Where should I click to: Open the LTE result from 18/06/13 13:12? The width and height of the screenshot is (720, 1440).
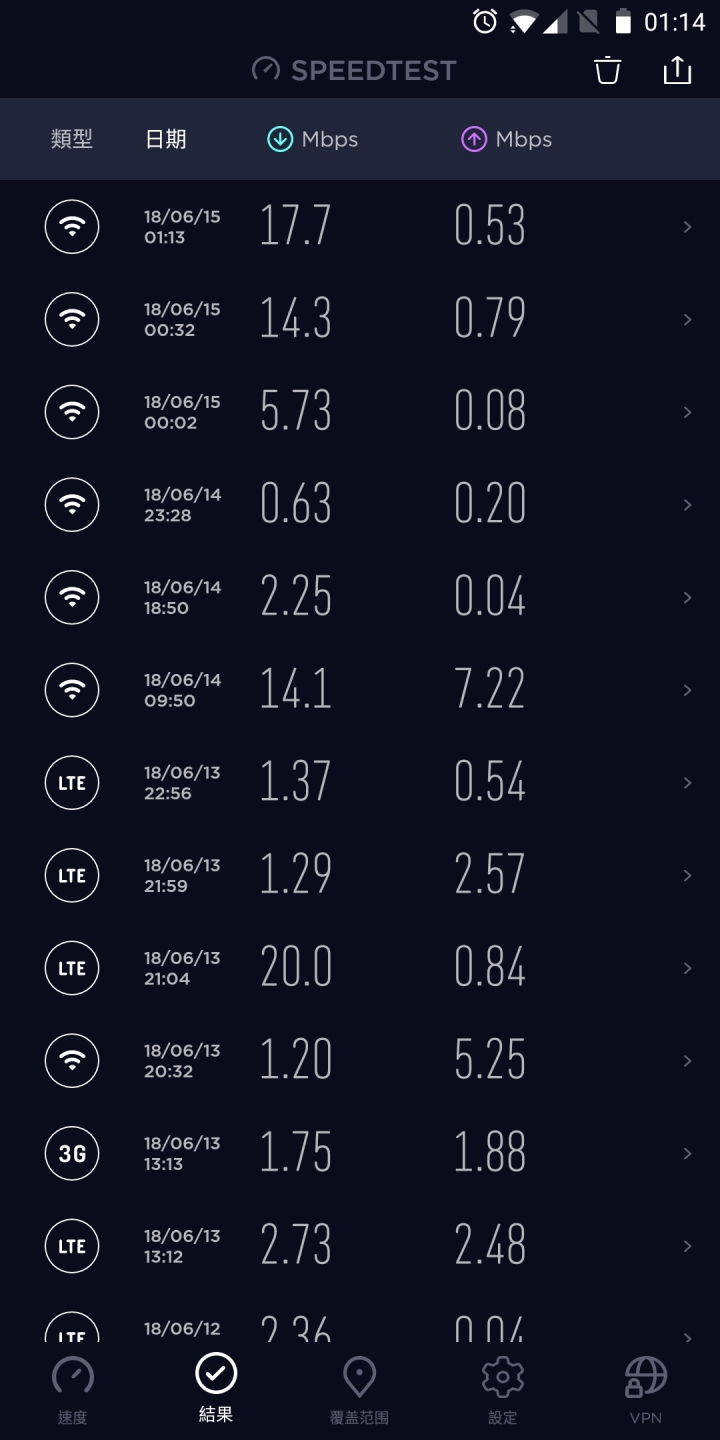[360, 1246]
